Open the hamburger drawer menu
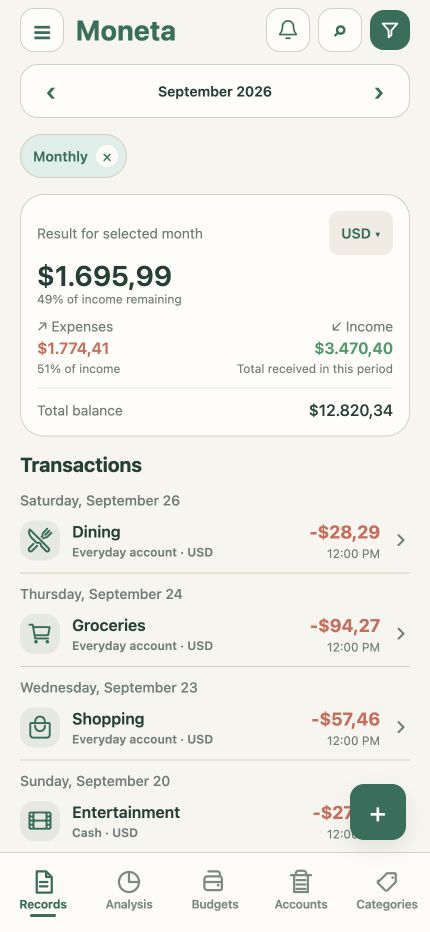 coord(42,30)
